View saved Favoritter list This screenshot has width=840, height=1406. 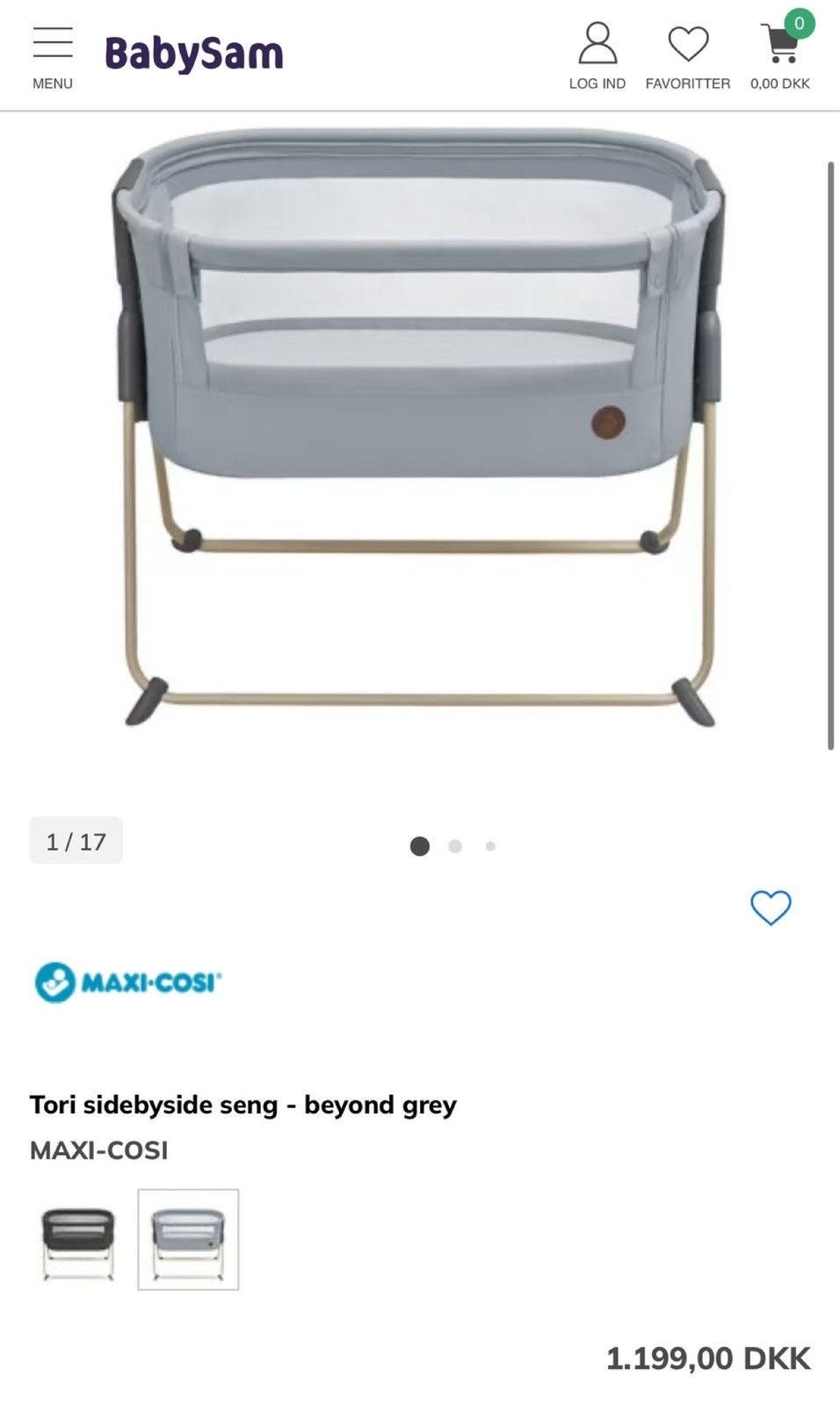tap(687, 57)
